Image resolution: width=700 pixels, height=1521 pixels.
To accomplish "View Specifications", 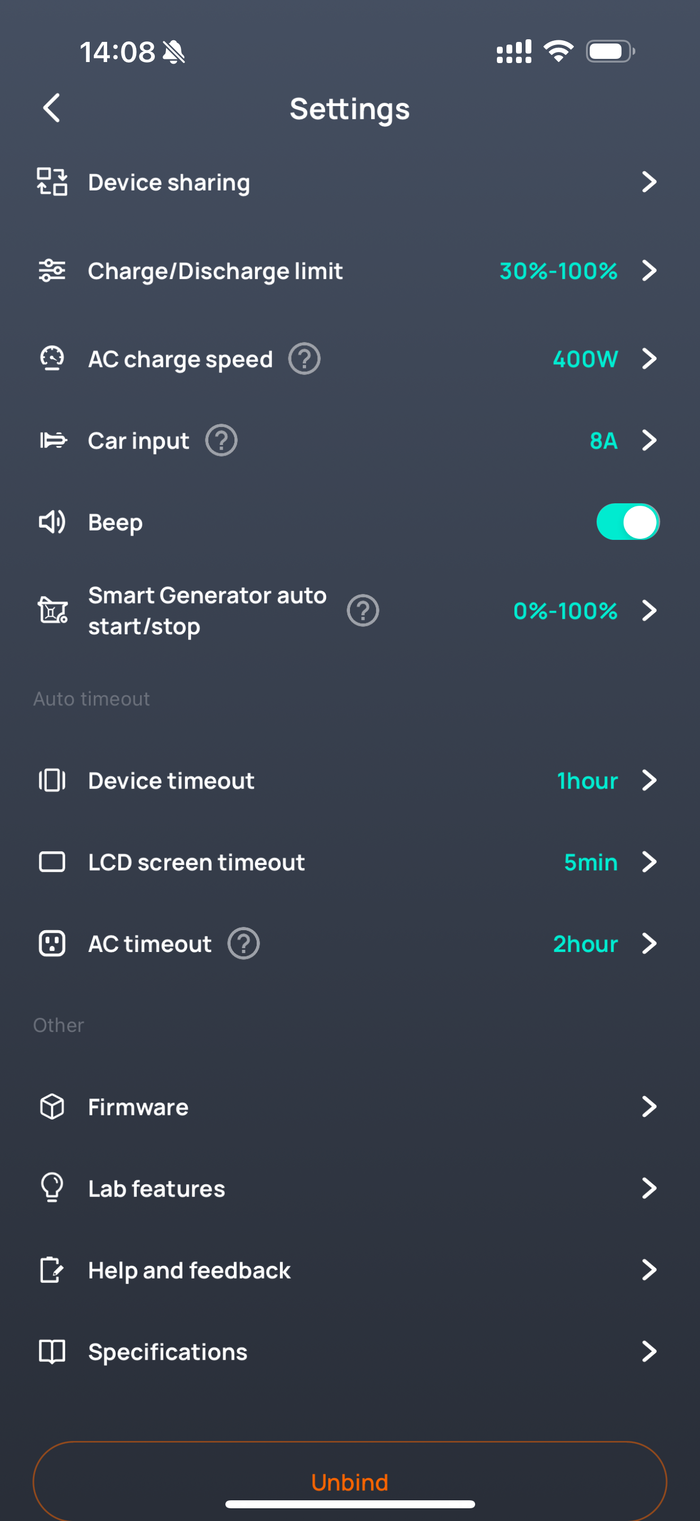I will [349, 1352].
